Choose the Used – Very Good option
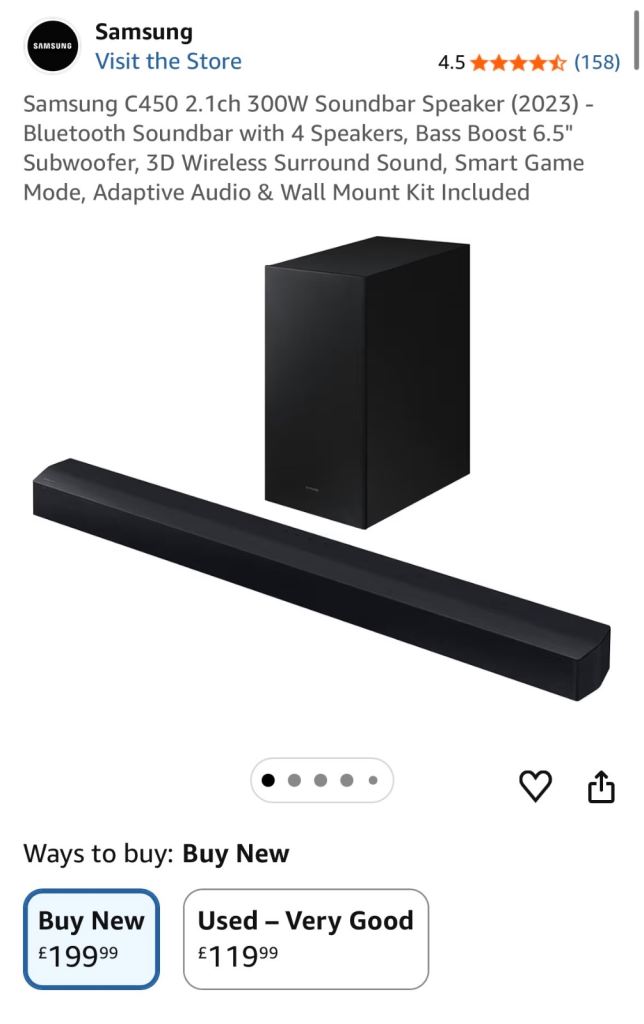The image size is (644, 1024). click(305, 938)
